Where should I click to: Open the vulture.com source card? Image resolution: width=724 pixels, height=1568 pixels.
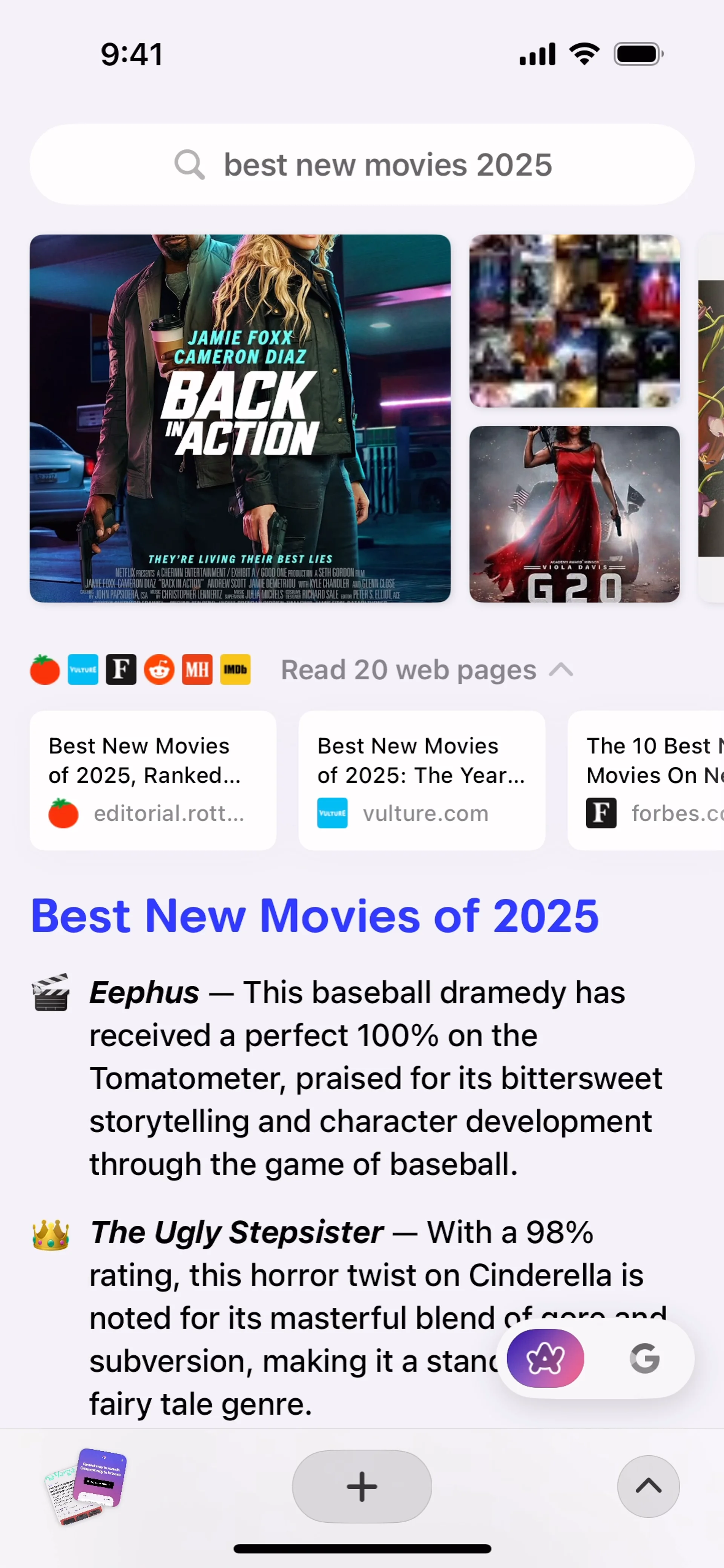point(421,780)
